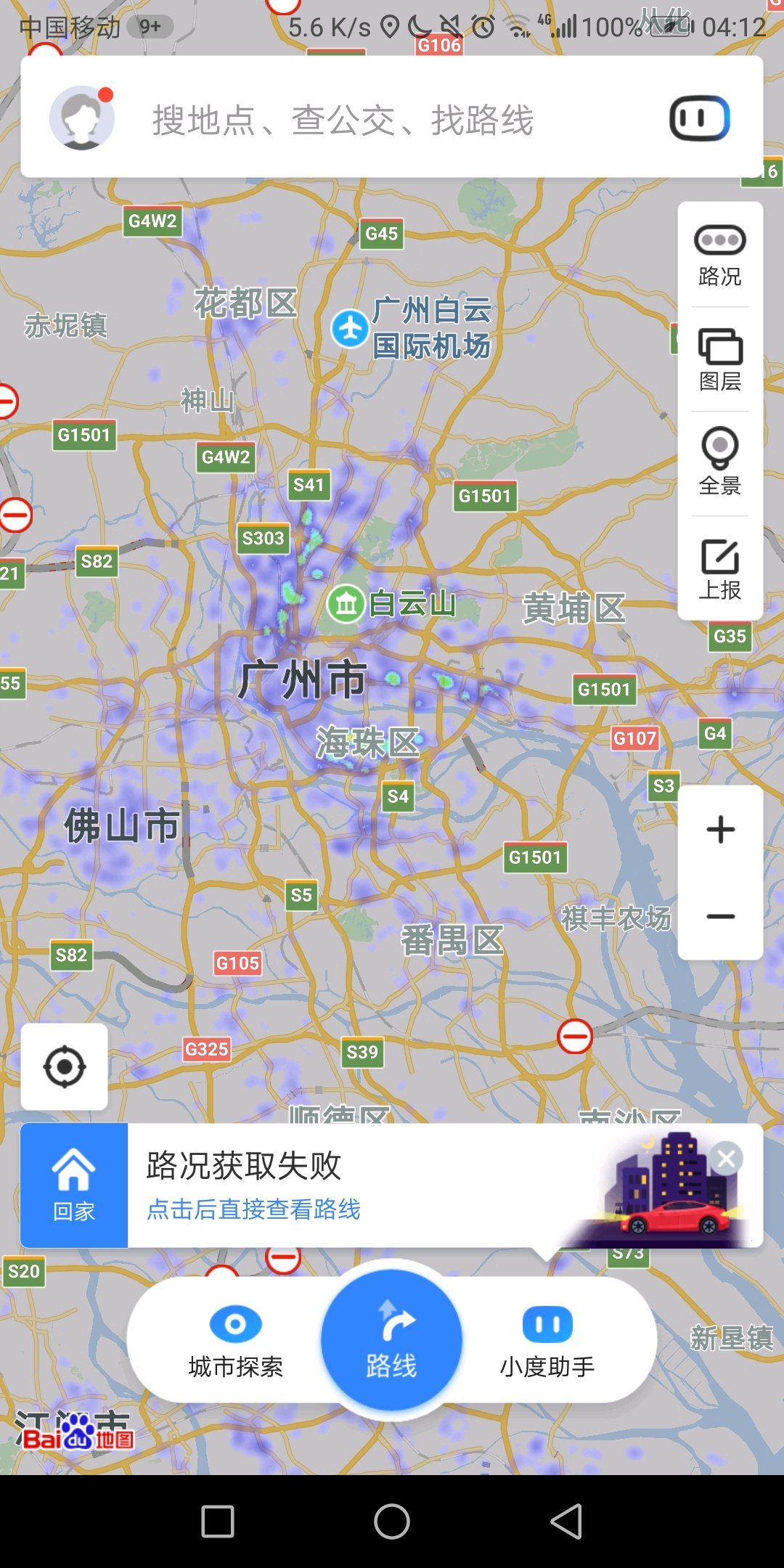The image size is (784, 1568).
Task: Enable 全景 panorama view
Action: (x=719, y=463)
